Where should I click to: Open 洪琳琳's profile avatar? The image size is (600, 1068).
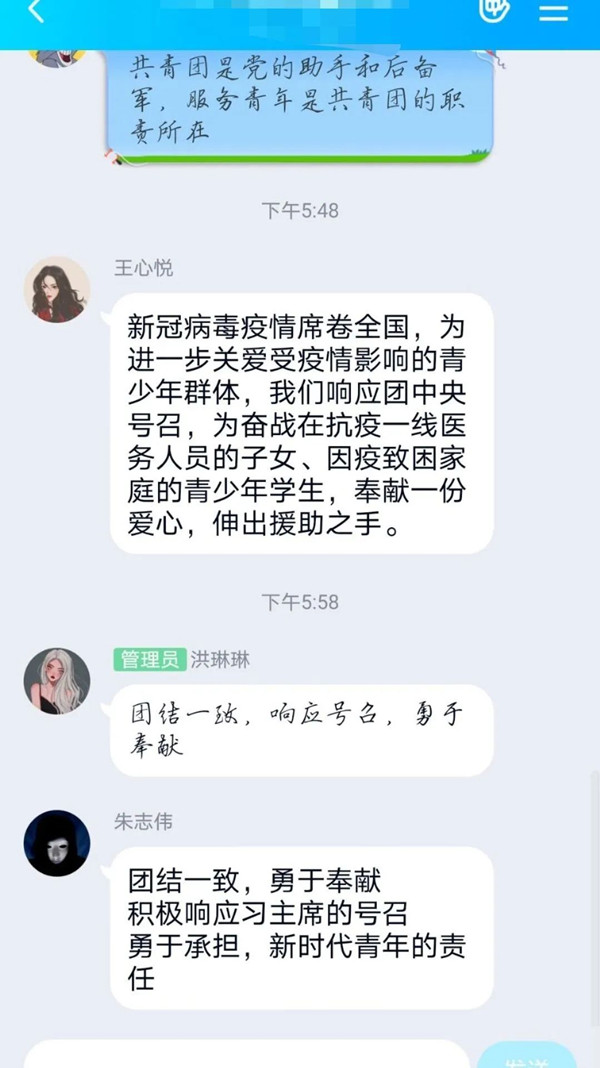pos(57,681)
